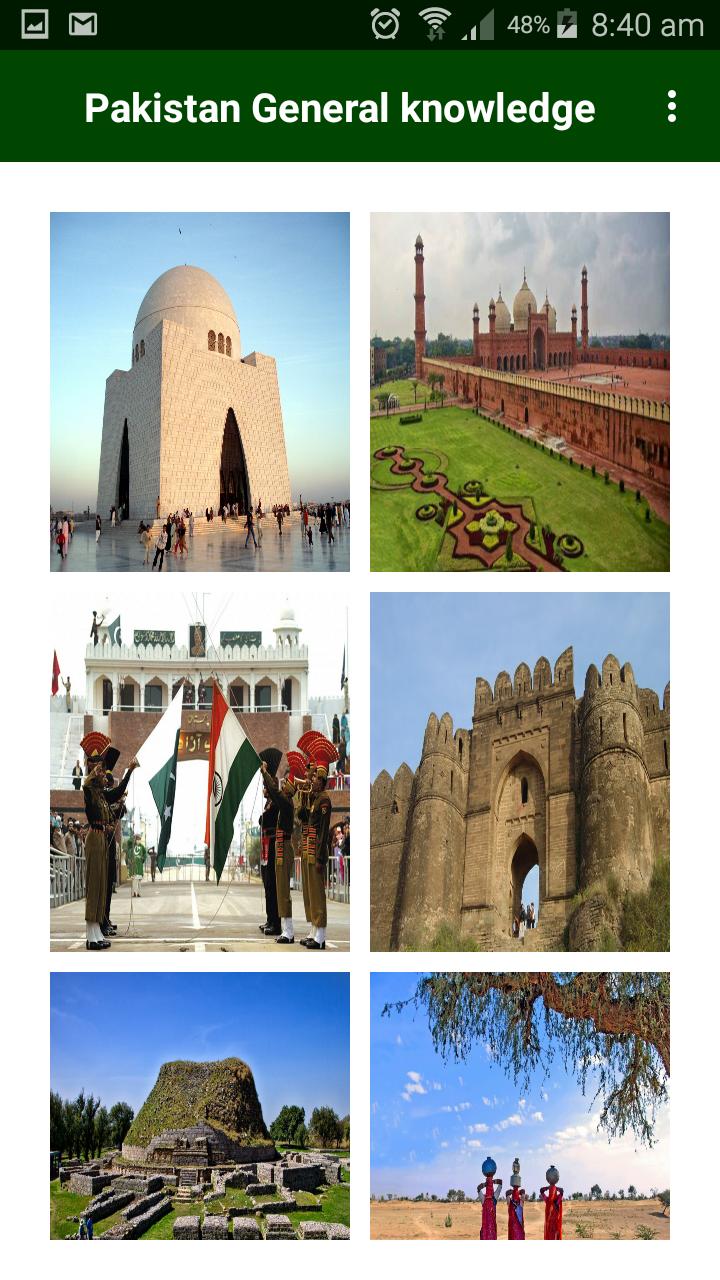Open the stone fort gate tile

(x=519, y=771)
